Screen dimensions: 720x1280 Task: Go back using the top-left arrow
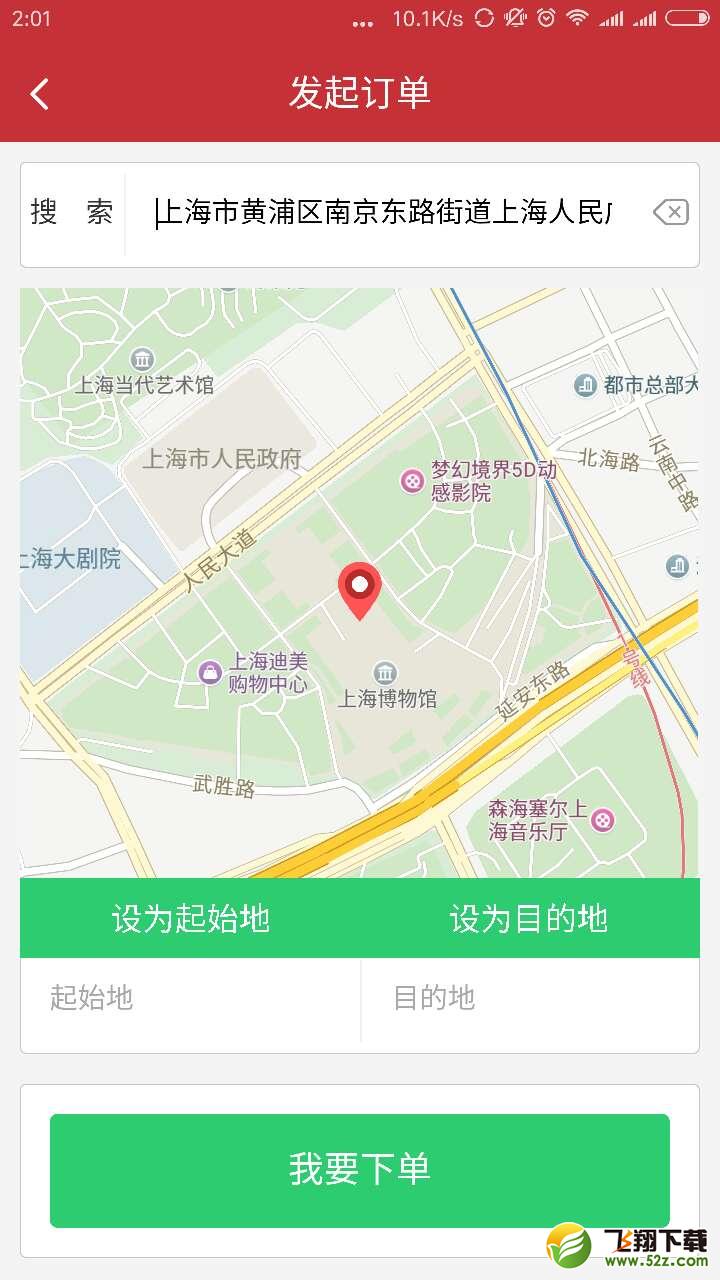[39, 94]
